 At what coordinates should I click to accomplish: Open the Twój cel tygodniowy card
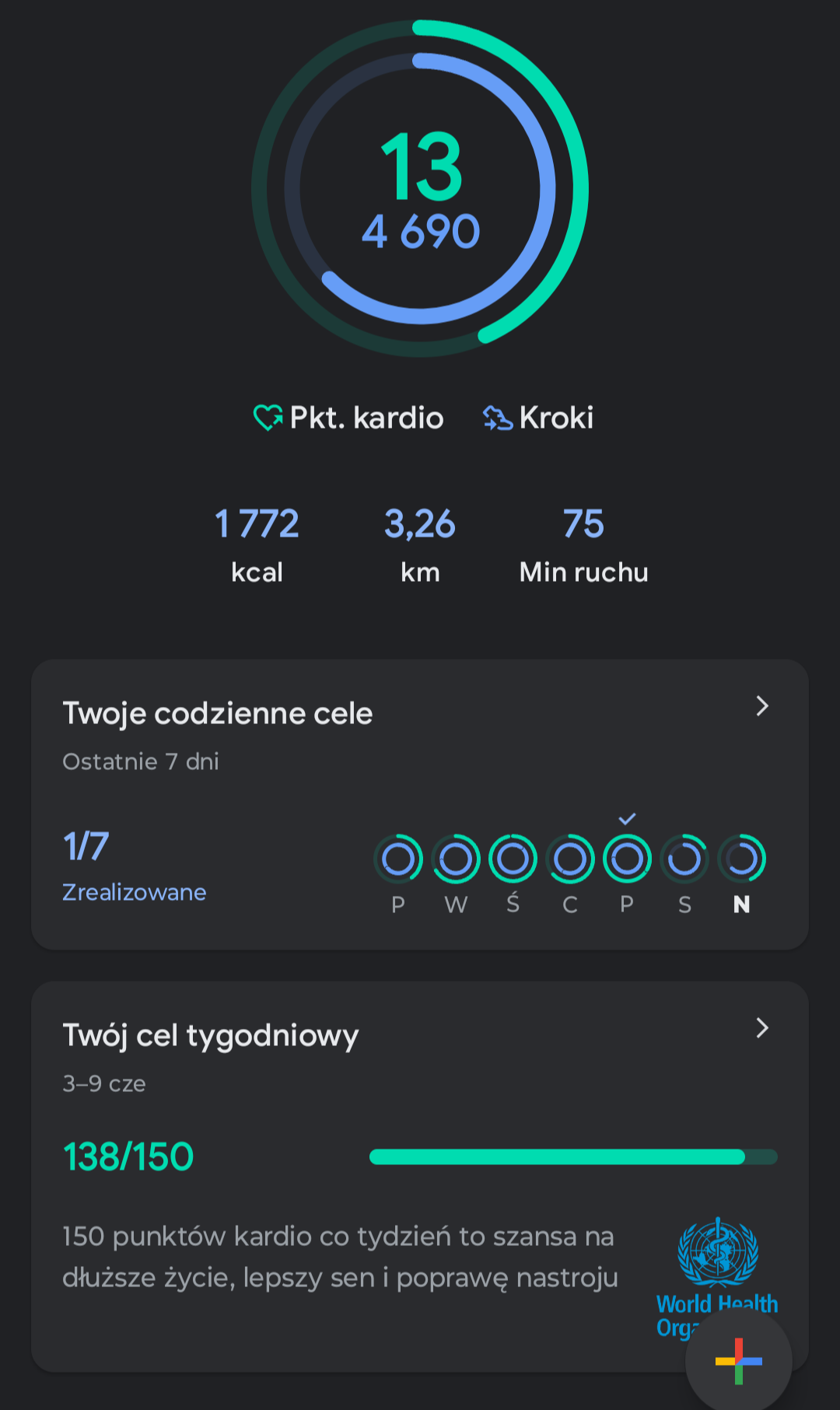[420, 1128]
